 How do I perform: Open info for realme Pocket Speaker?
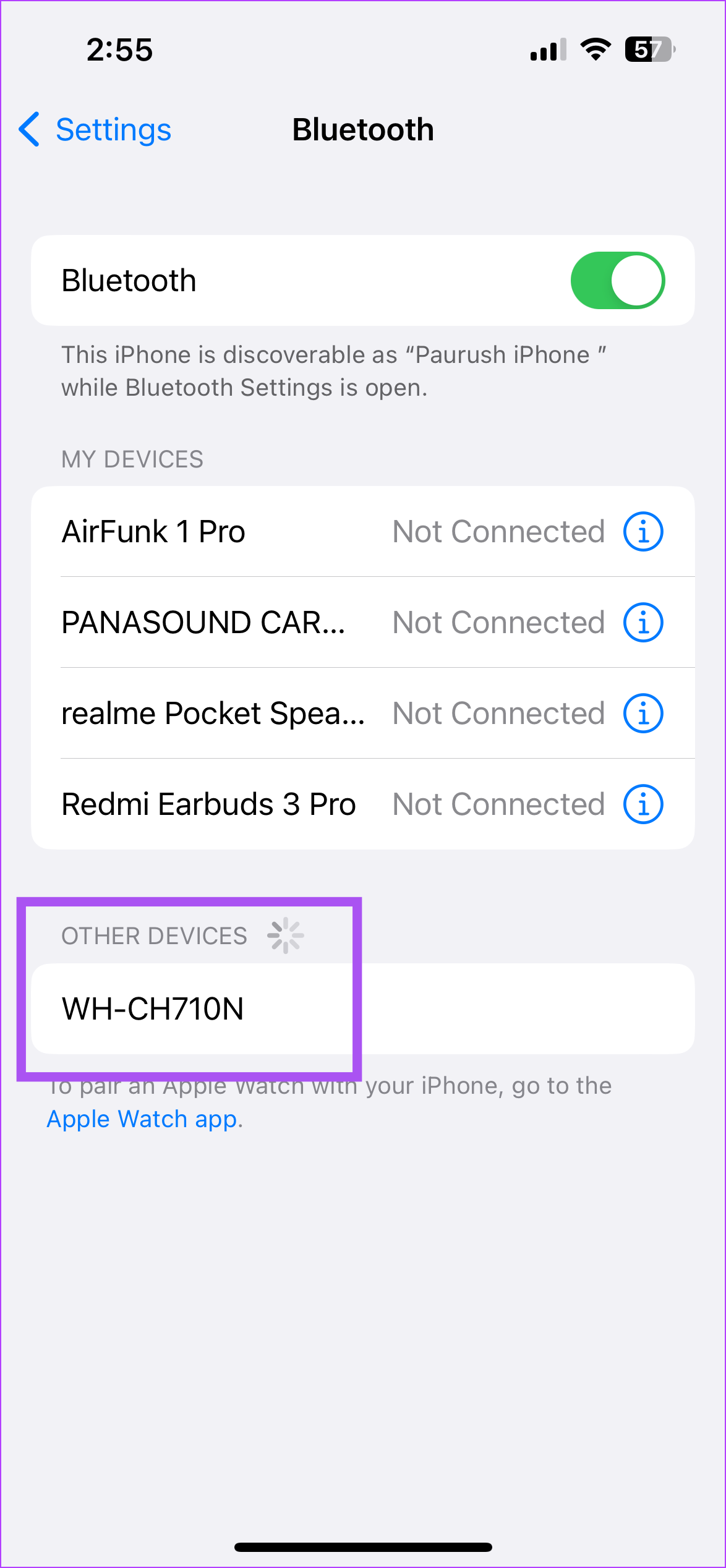tap(643, 714)
